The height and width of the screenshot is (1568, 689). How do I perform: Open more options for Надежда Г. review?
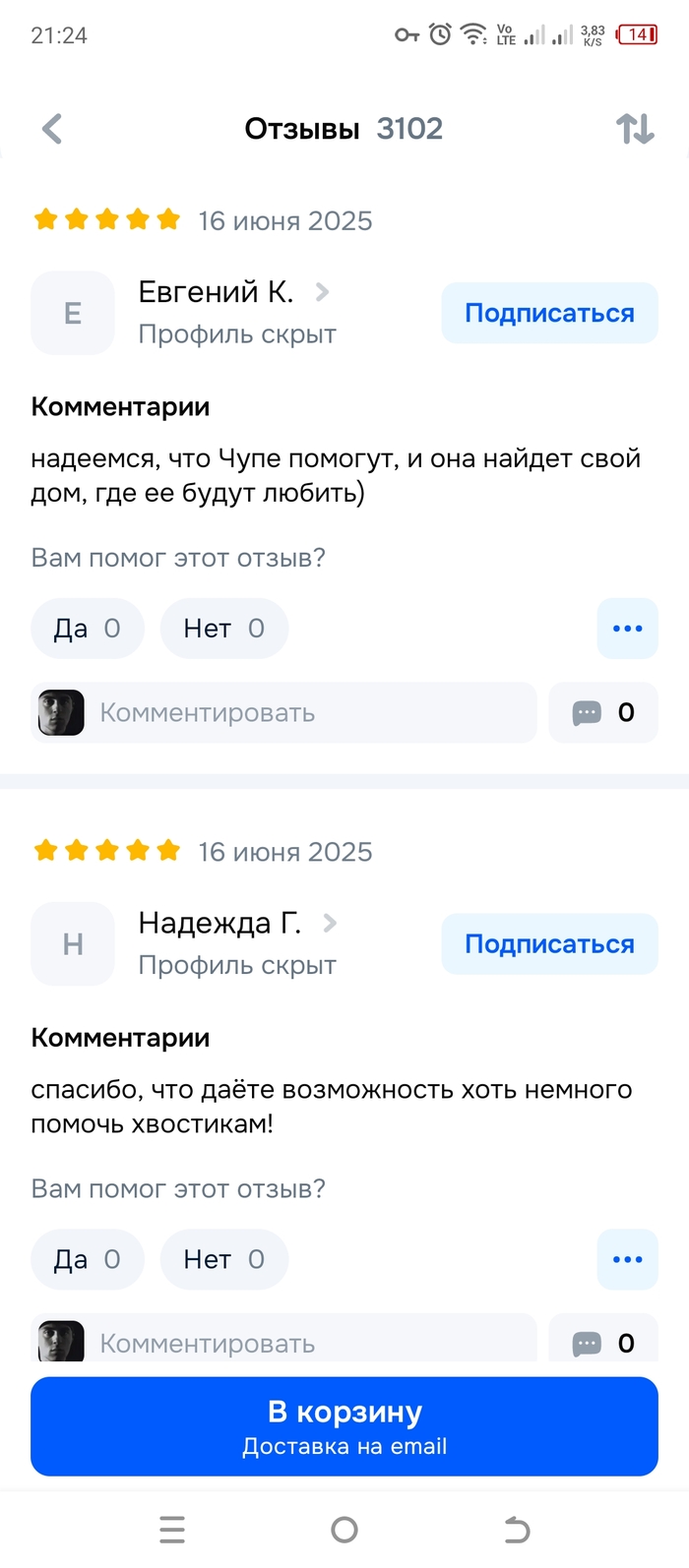point(627,1259)
